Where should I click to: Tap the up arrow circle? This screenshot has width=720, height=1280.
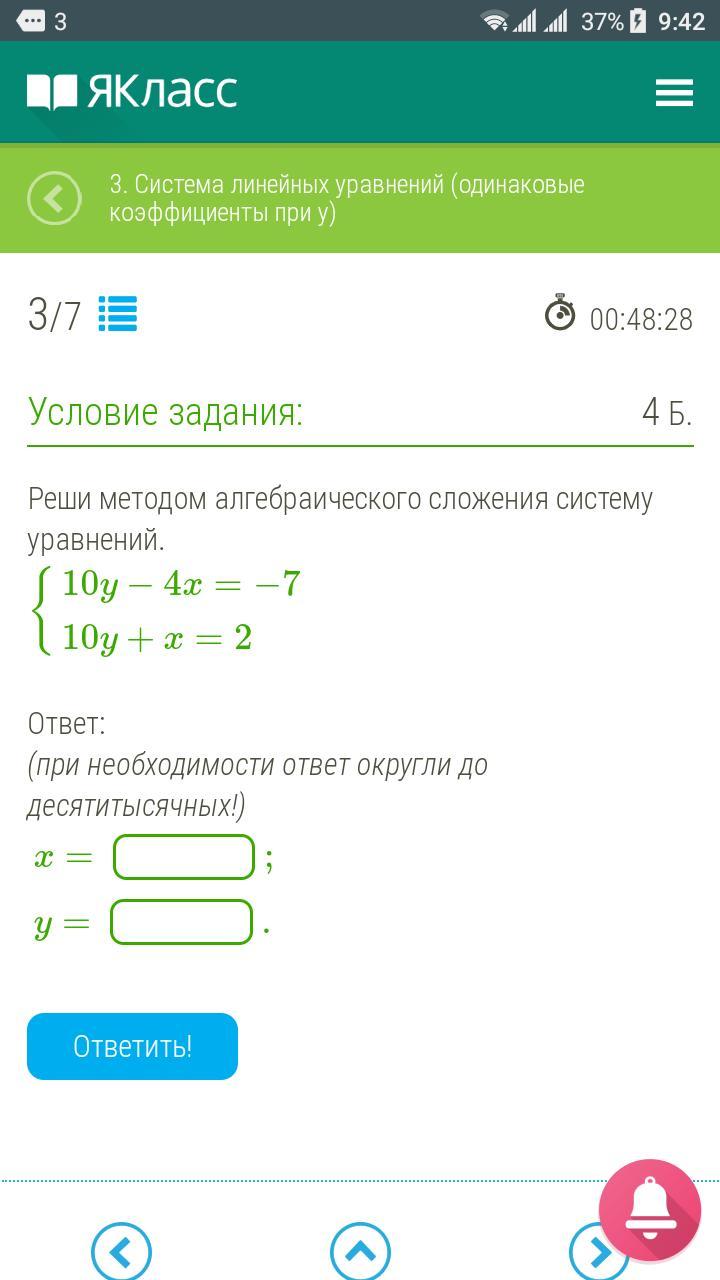point(360,1252)
